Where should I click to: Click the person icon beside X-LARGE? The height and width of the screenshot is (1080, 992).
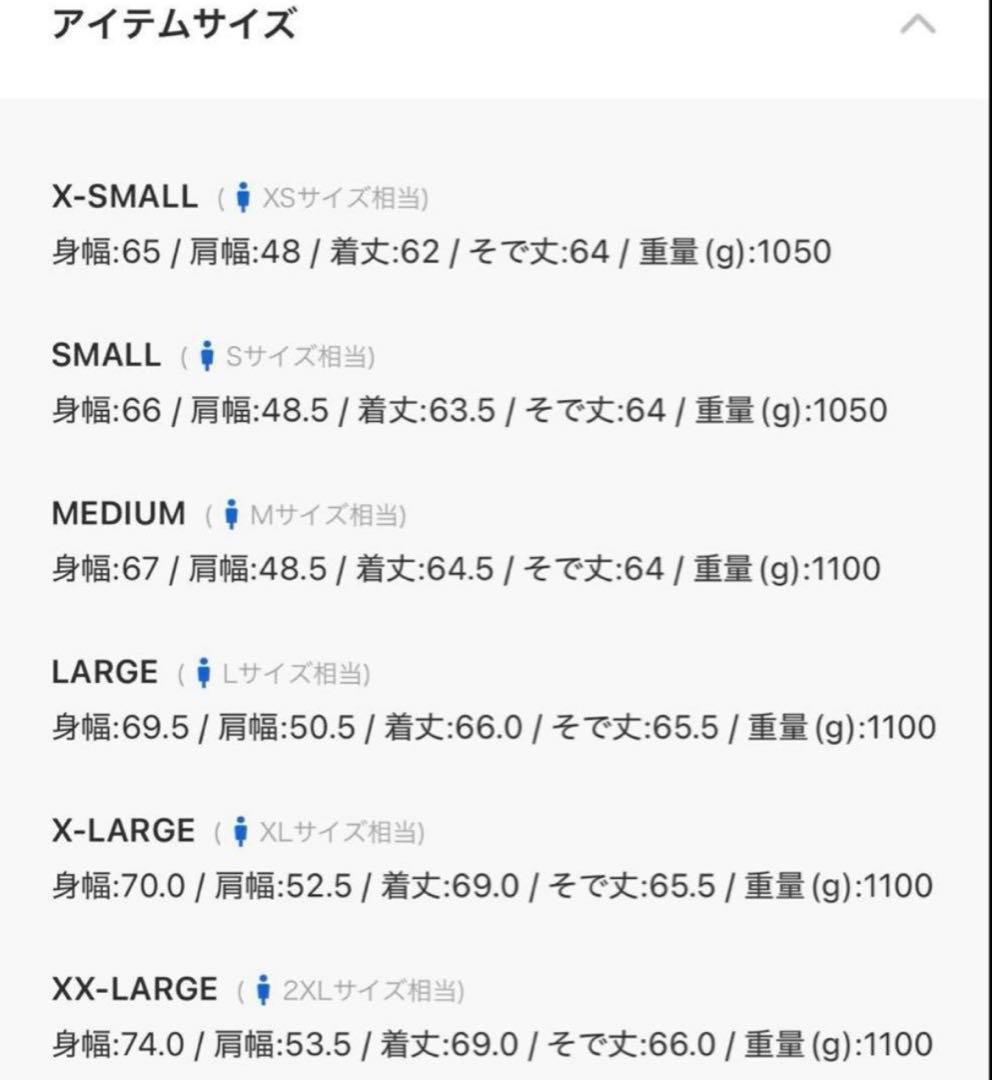239,830
